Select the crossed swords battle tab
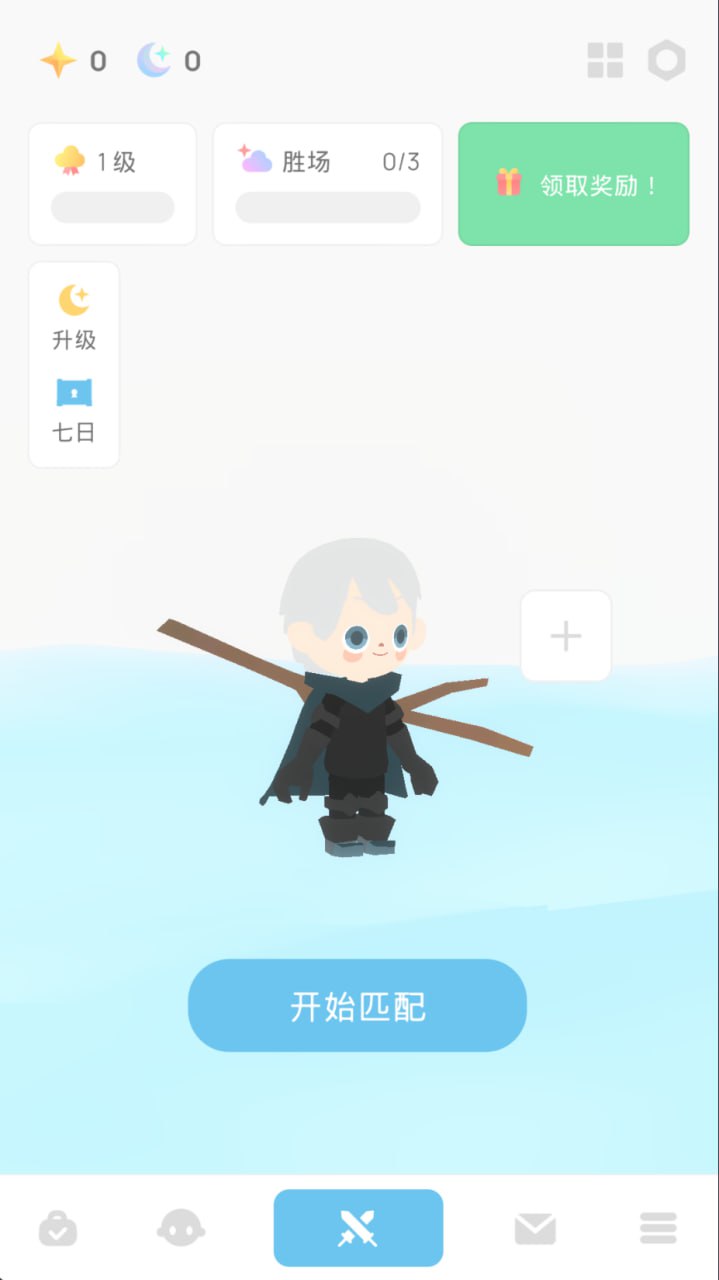Screen dimensions: 719x1280 pyautogui.click(x=358, y=1228)
